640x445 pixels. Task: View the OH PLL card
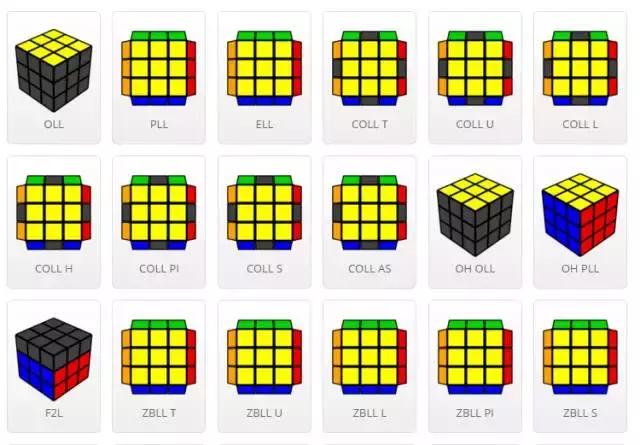tap(580, 222)
